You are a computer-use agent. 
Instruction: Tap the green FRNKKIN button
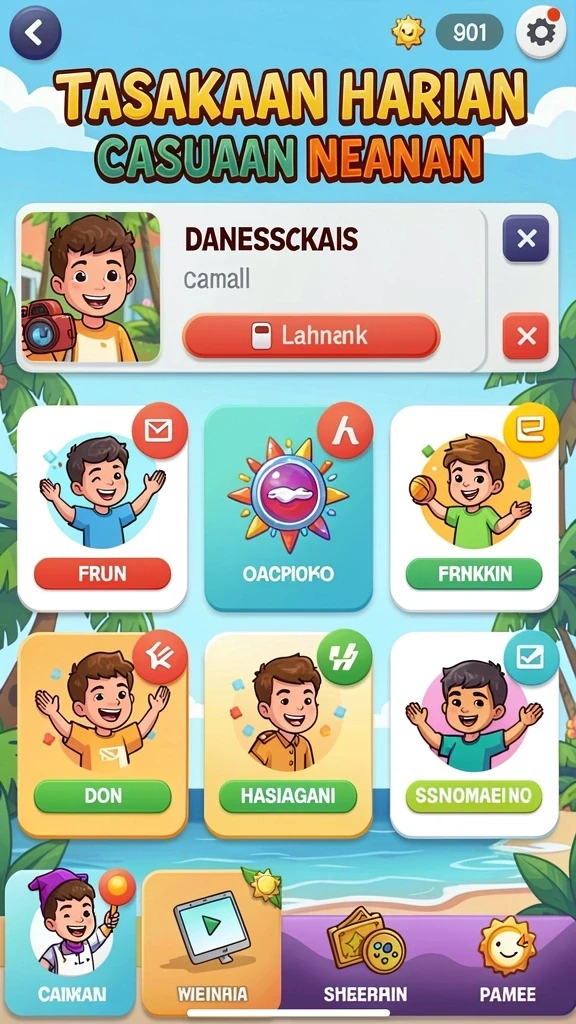474,574
